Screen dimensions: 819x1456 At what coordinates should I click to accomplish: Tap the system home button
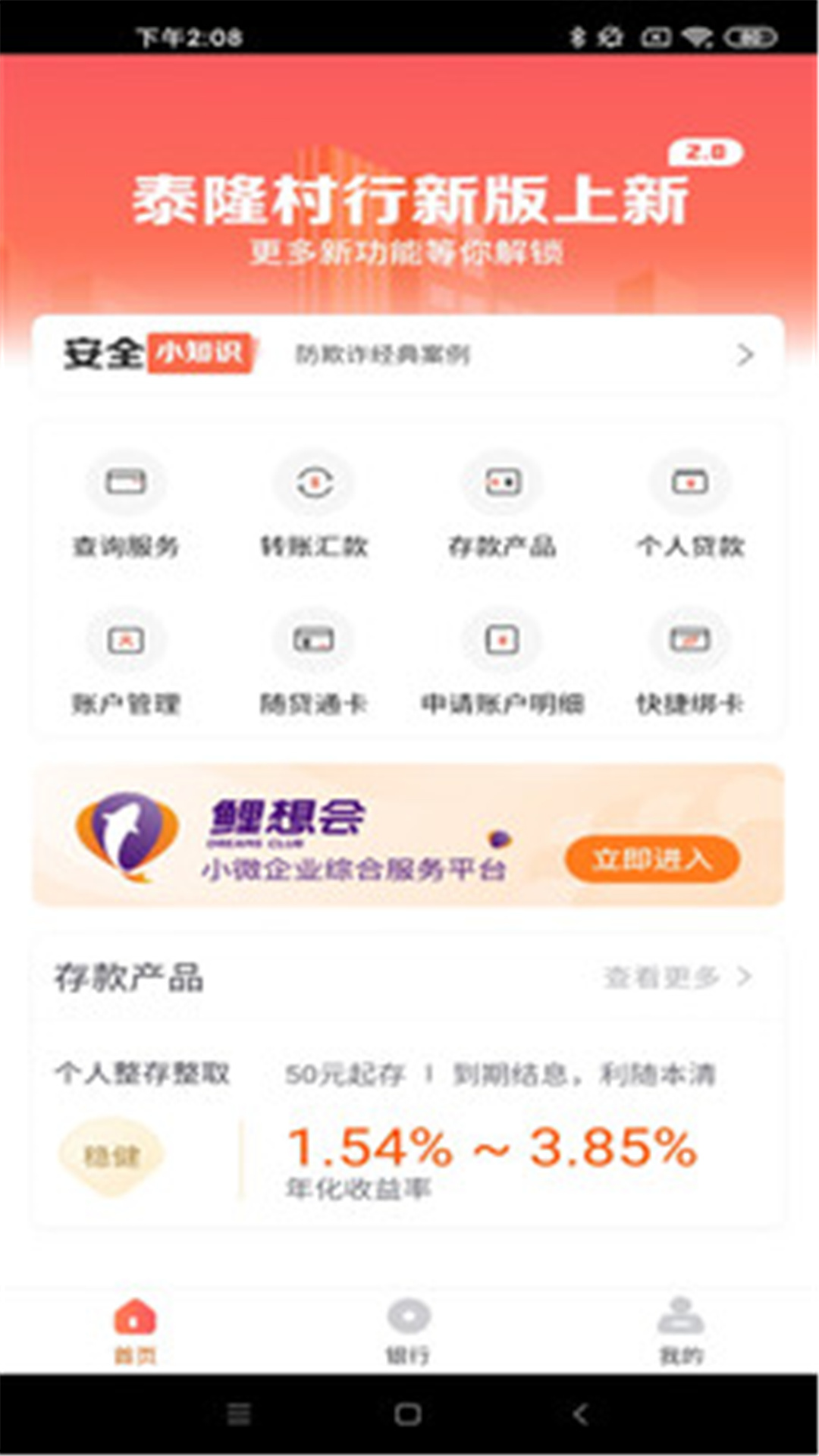click(408, 1414)
